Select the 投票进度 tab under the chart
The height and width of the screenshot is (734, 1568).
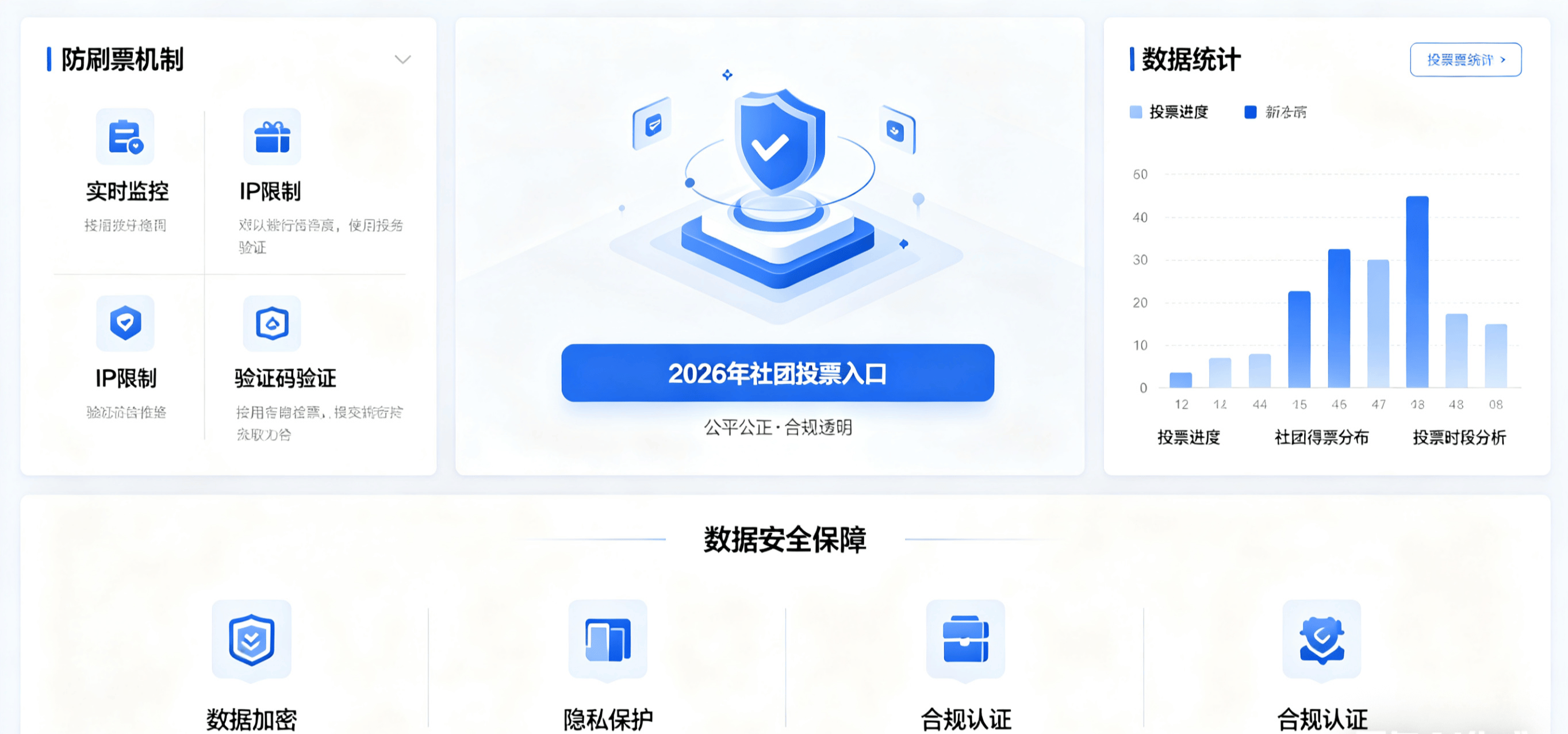pos(1188,437)
